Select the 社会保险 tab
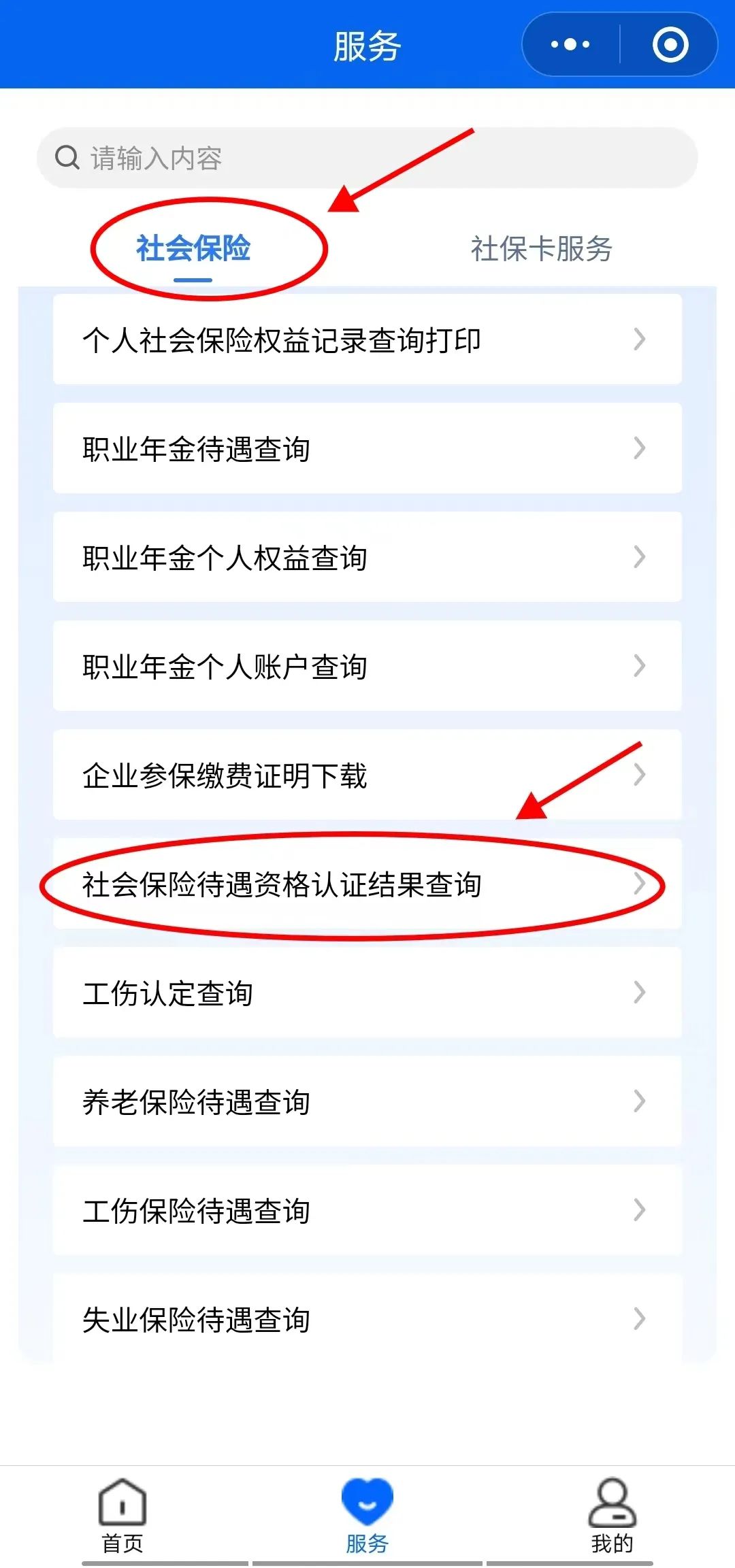Image resolution: width=735 pixels, height=1568 pixels. [193, 248]
